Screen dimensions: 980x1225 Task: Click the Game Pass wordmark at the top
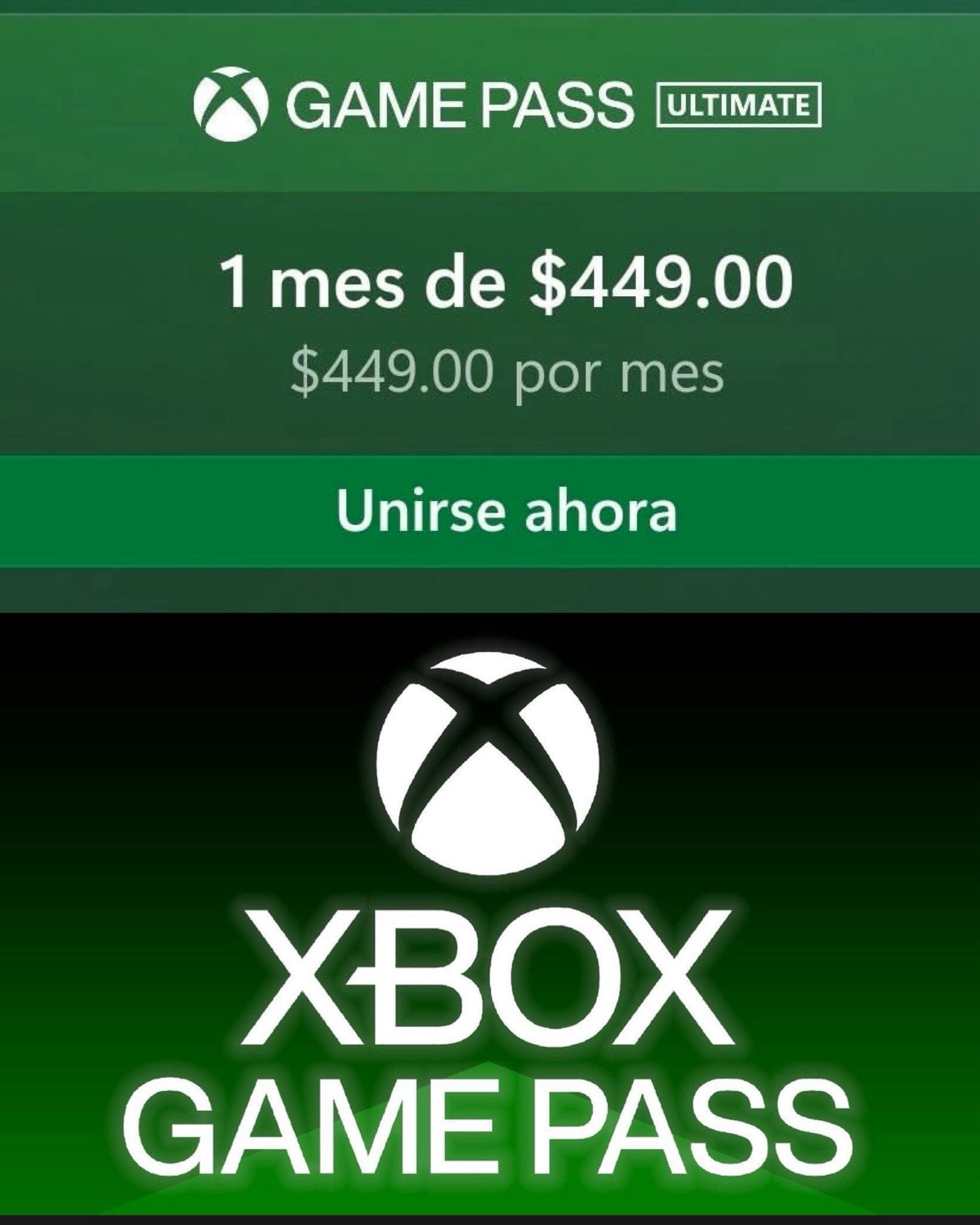[x=458, y=102]
